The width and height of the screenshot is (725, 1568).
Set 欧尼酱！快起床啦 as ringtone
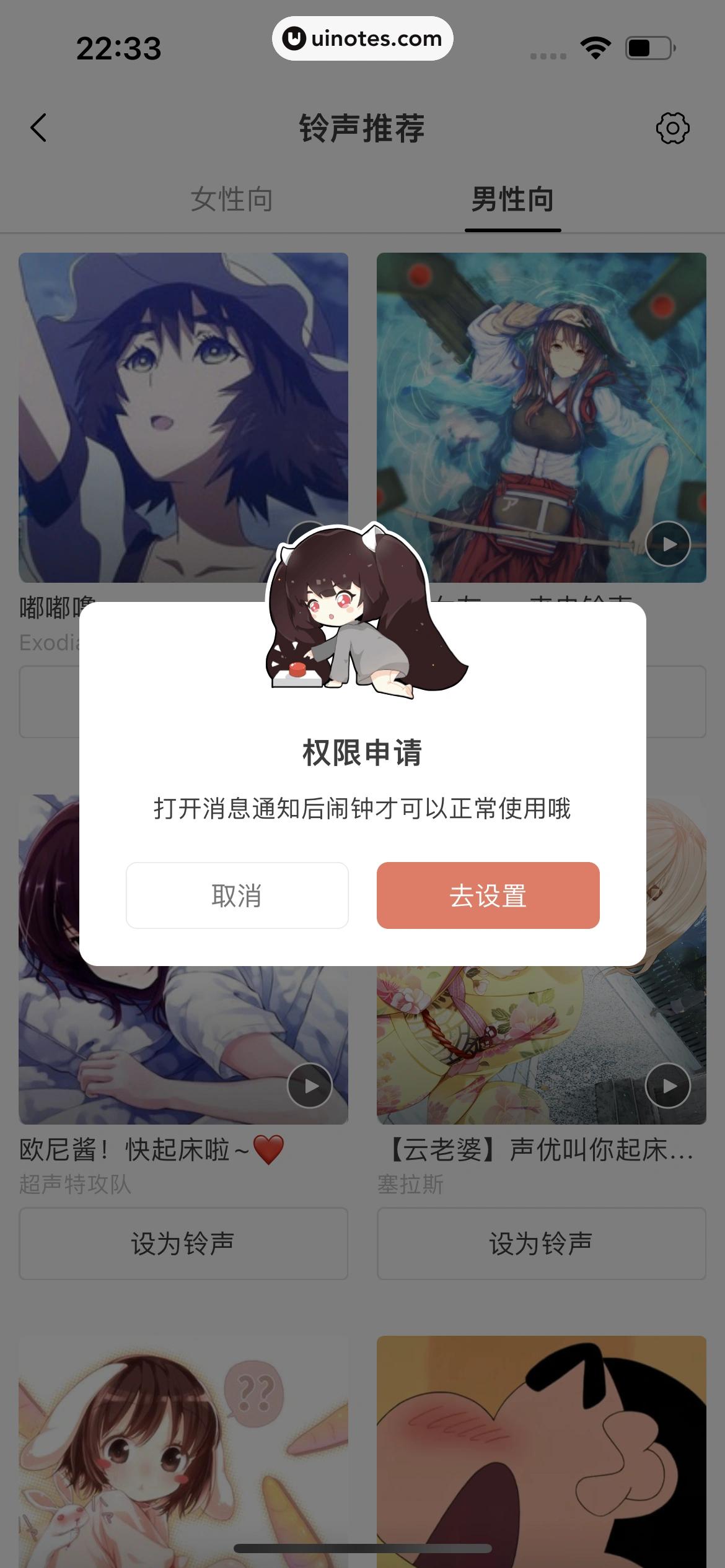pyautogui.click(x=183, y=1244)
